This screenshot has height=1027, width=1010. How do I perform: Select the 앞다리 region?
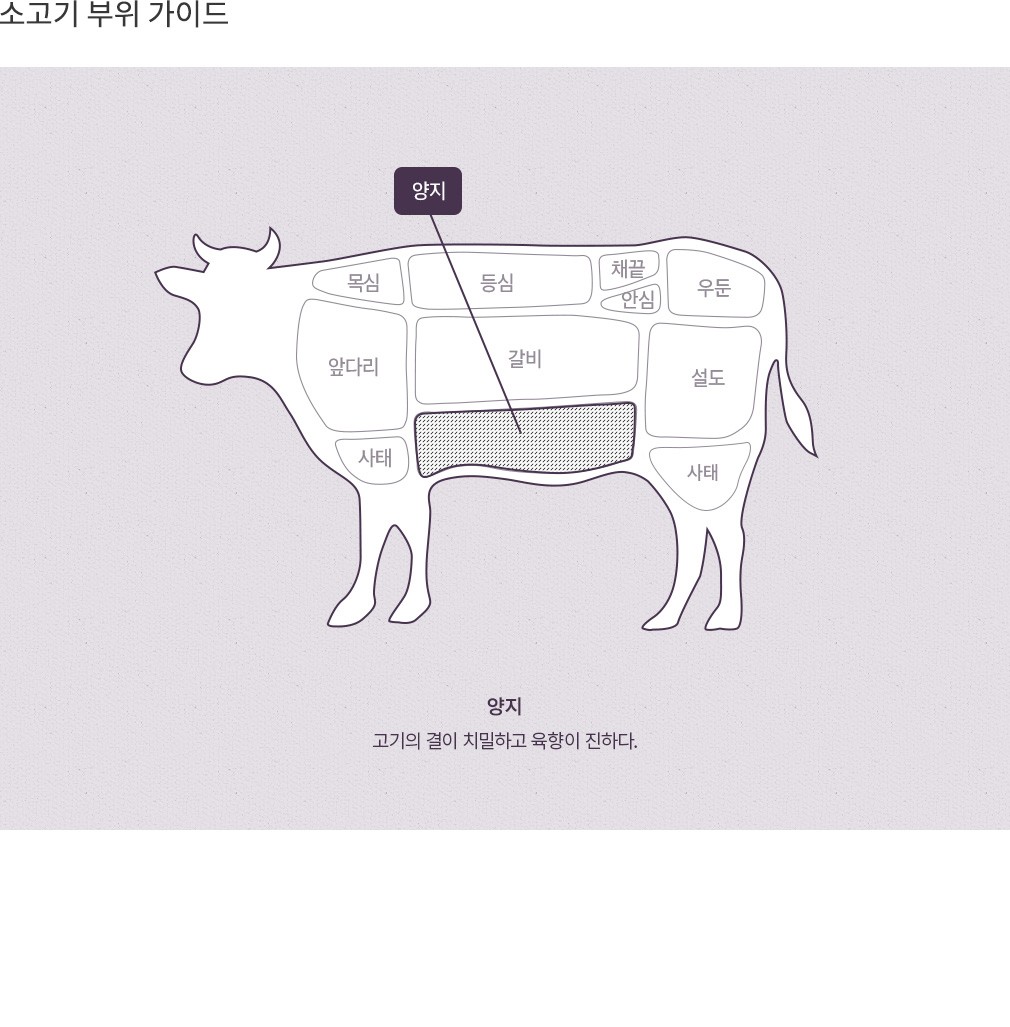pyautogui.click(x=353, y=366)
